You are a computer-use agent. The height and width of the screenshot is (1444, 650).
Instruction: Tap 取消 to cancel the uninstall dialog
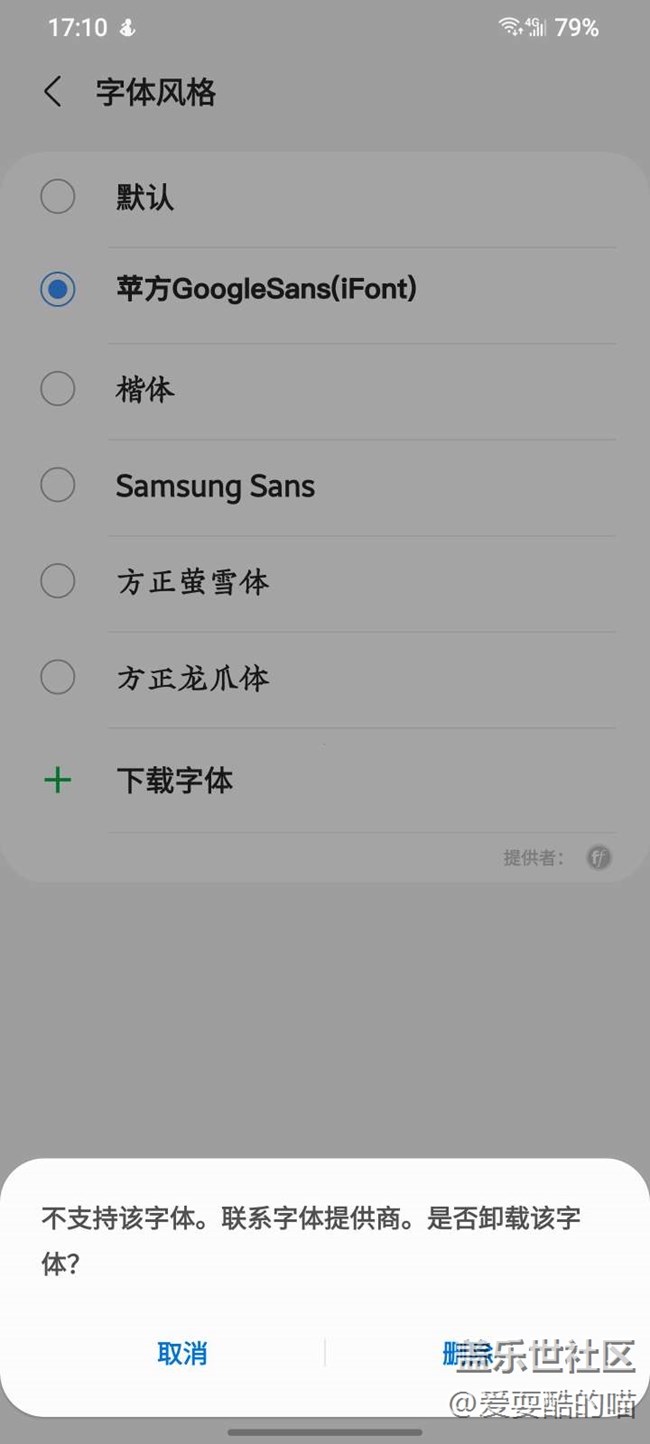(x=182, y=1354)
